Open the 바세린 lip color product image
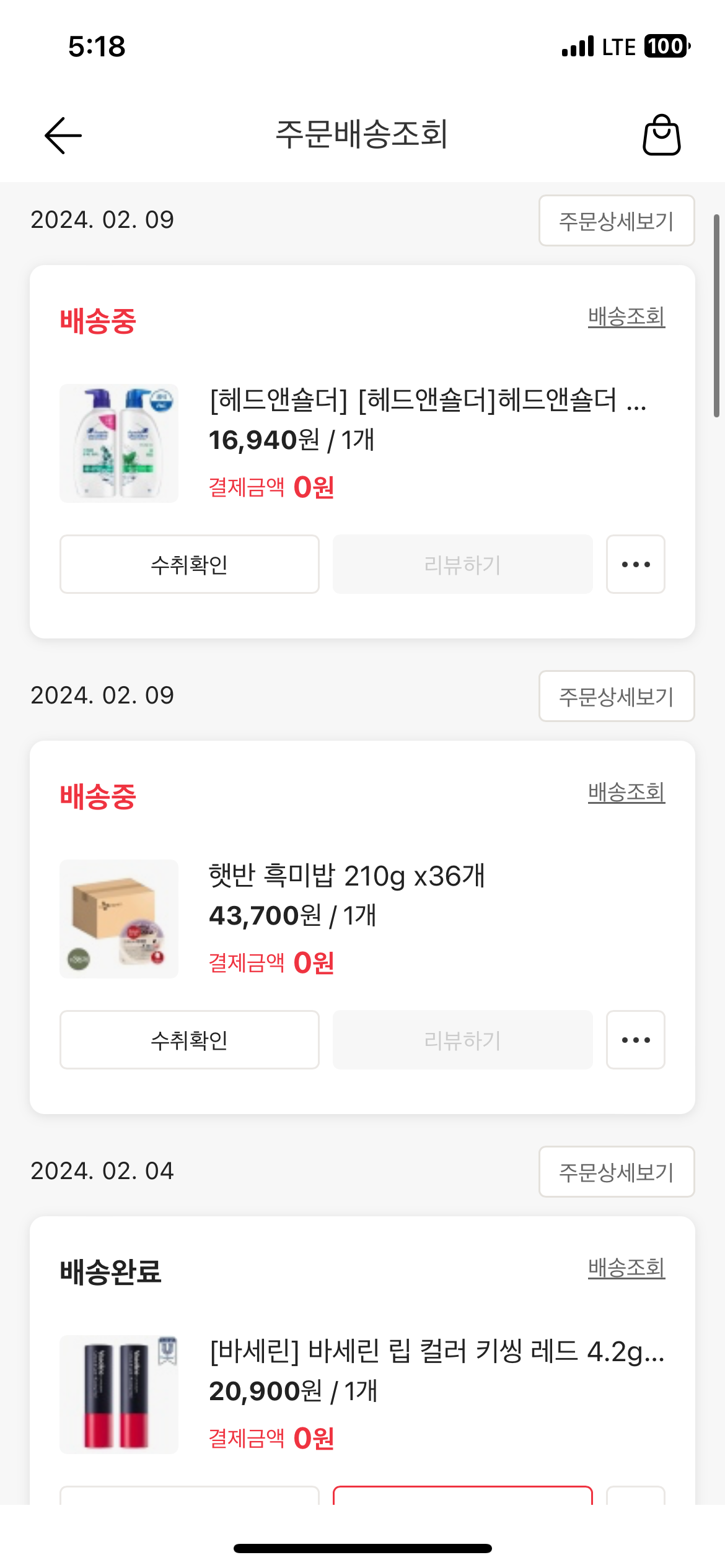725x1568 pixels. [x=119, y=1395]
